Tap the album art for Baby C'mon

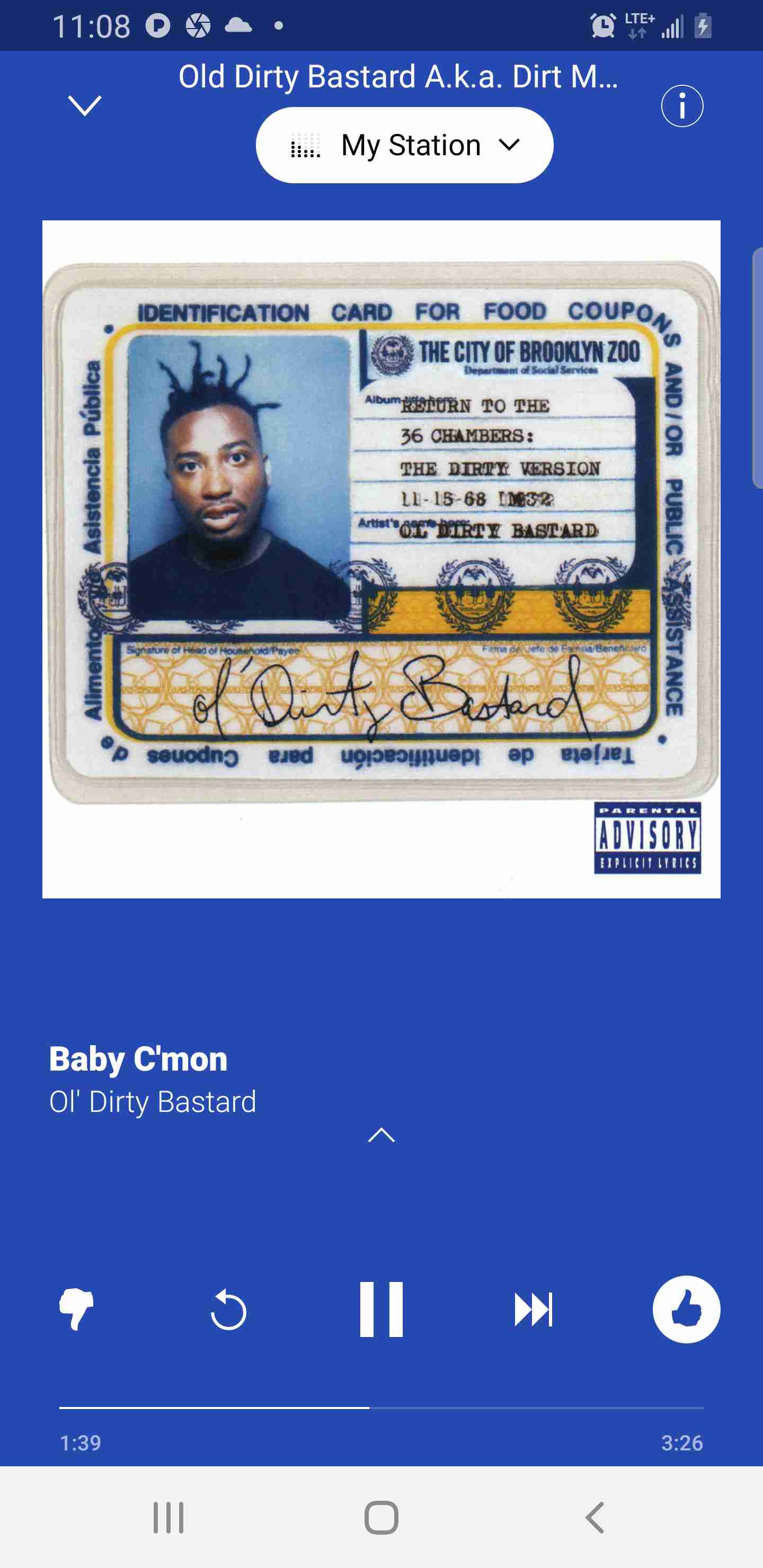tap(381, 559)
